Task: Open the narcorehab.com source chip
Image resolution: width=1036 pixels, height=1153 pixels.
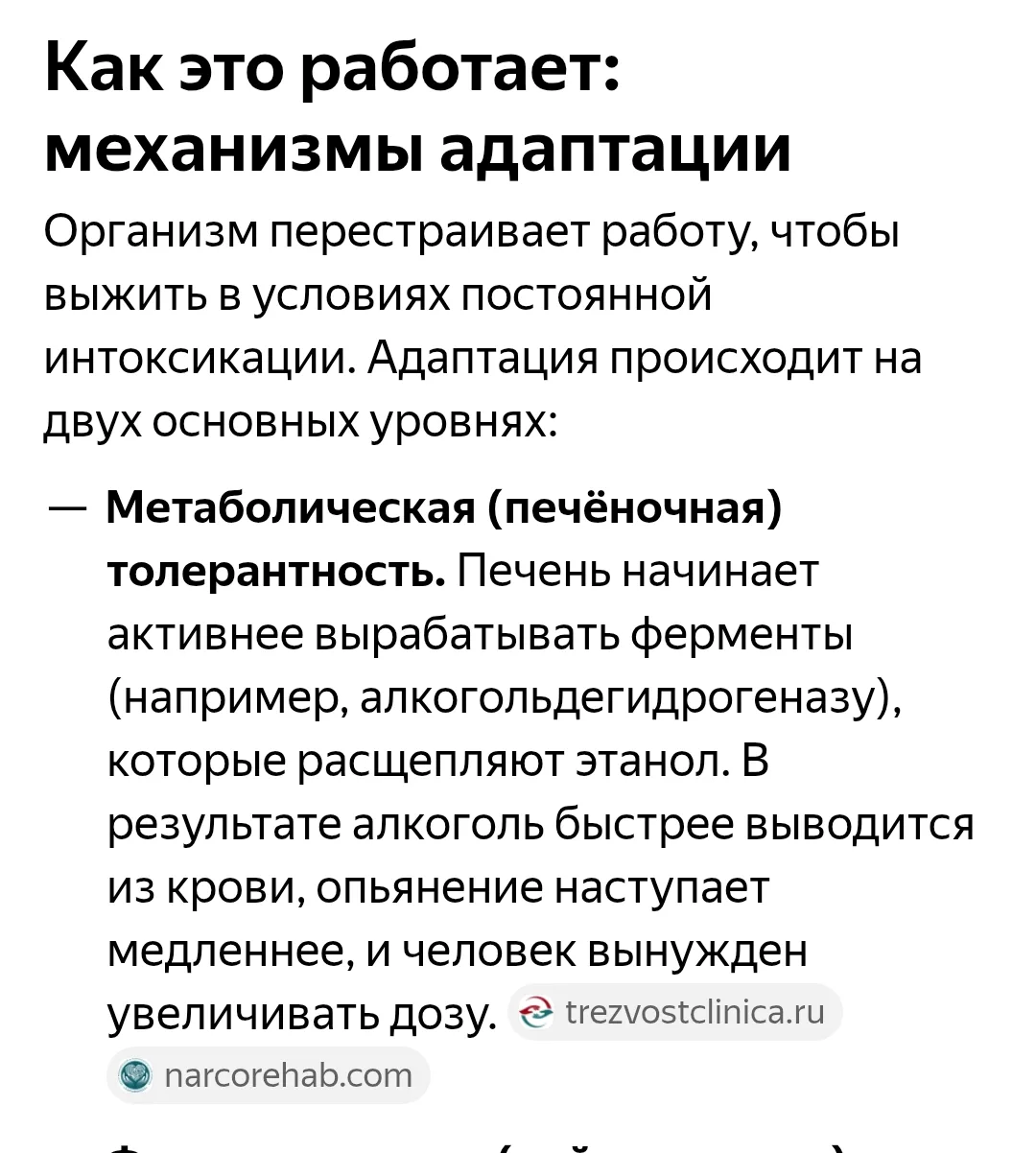Action: (268, 1074)
